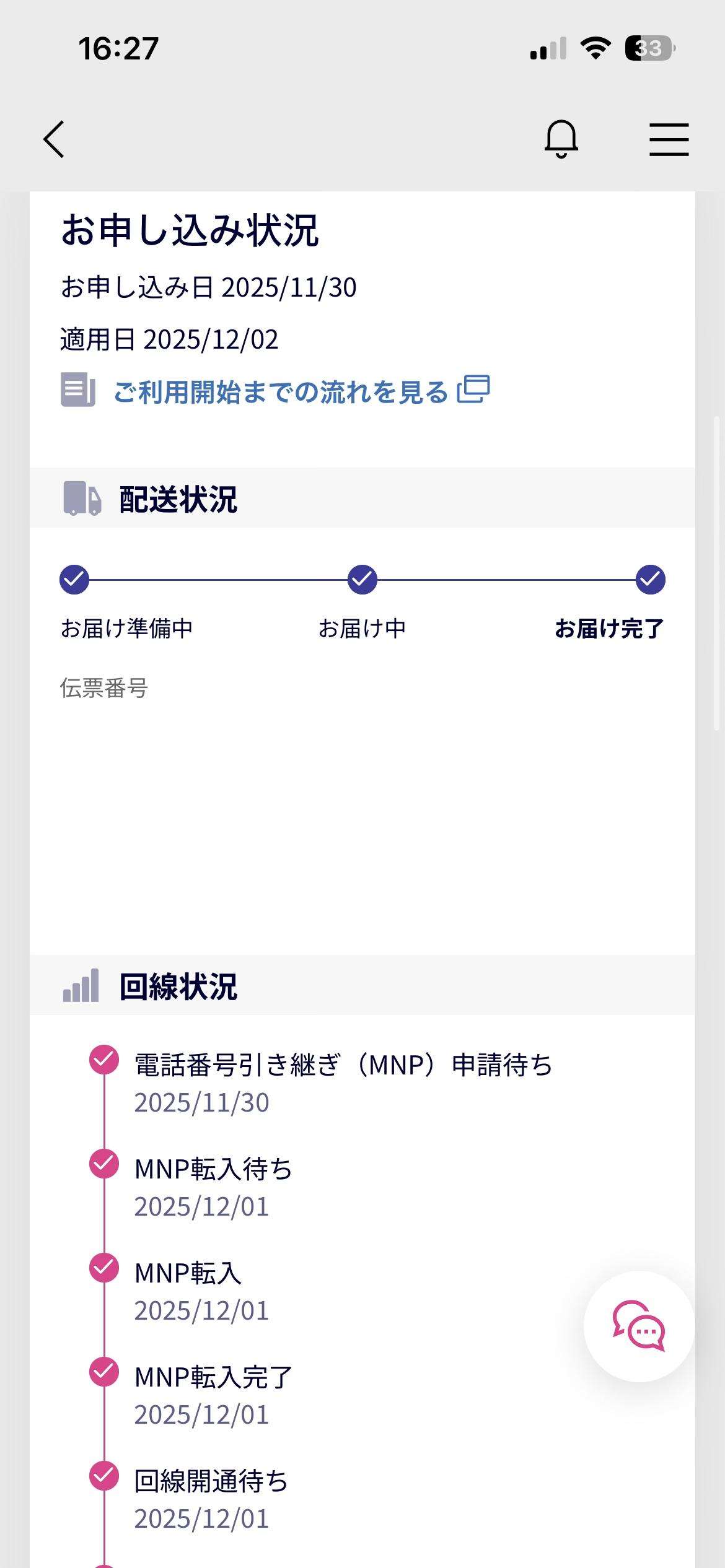Open the notifications bell
The height and width of the screenshot is (1568, 725).
[561, 139]
